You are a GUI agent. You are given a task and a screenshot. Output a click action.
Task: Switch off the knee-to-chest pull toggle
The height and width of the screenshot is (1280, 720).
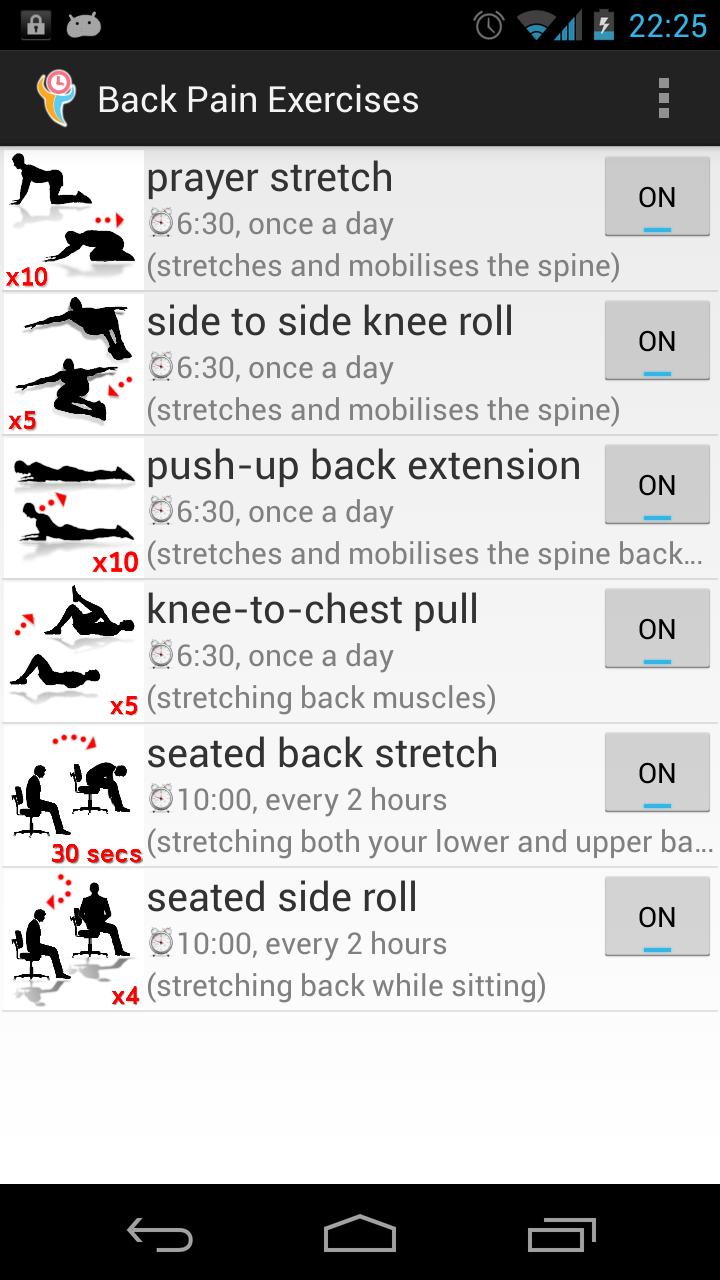point(657,629)
